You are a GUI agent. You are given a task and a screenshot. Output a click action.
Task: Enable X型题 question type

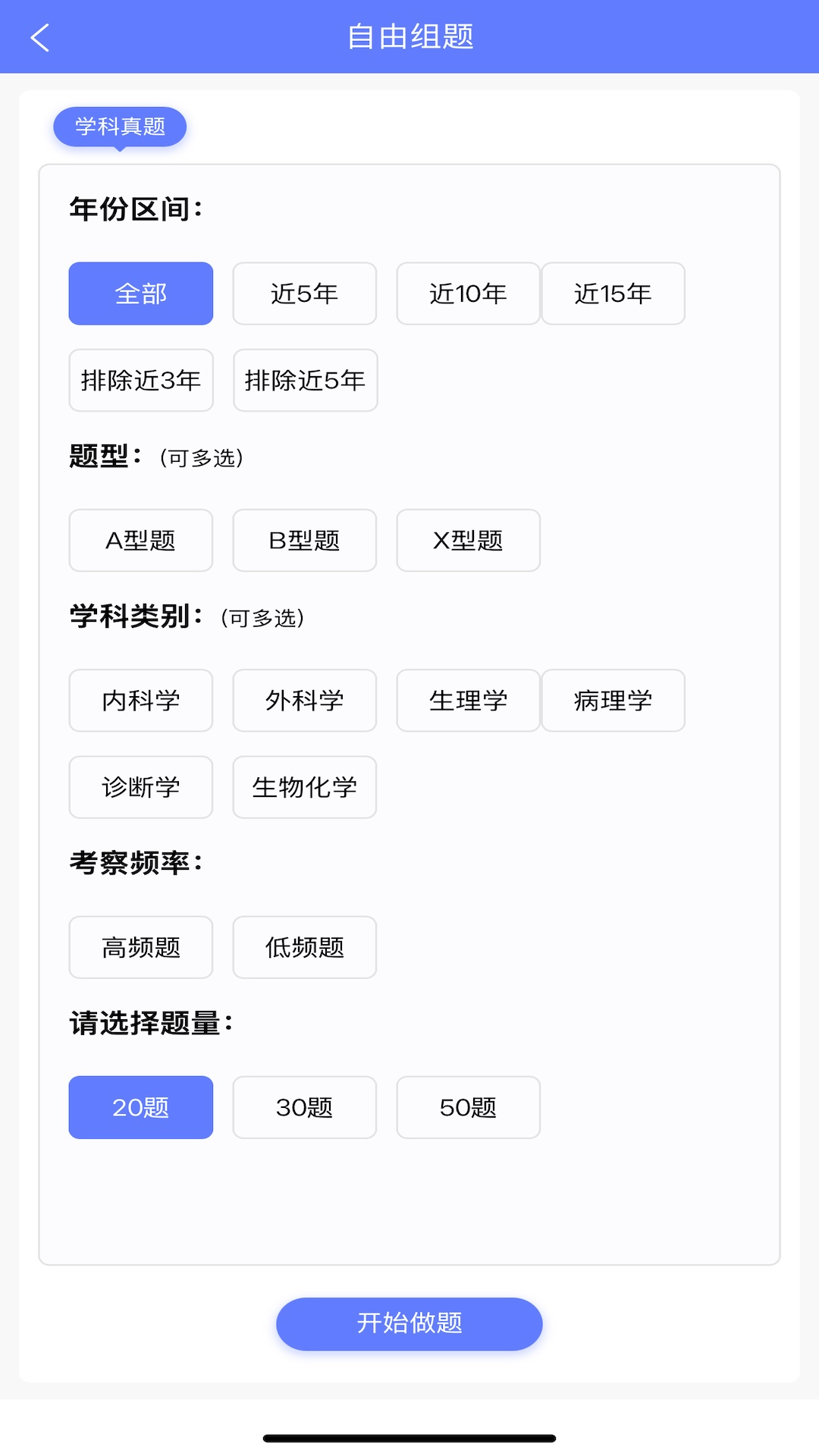468,540
